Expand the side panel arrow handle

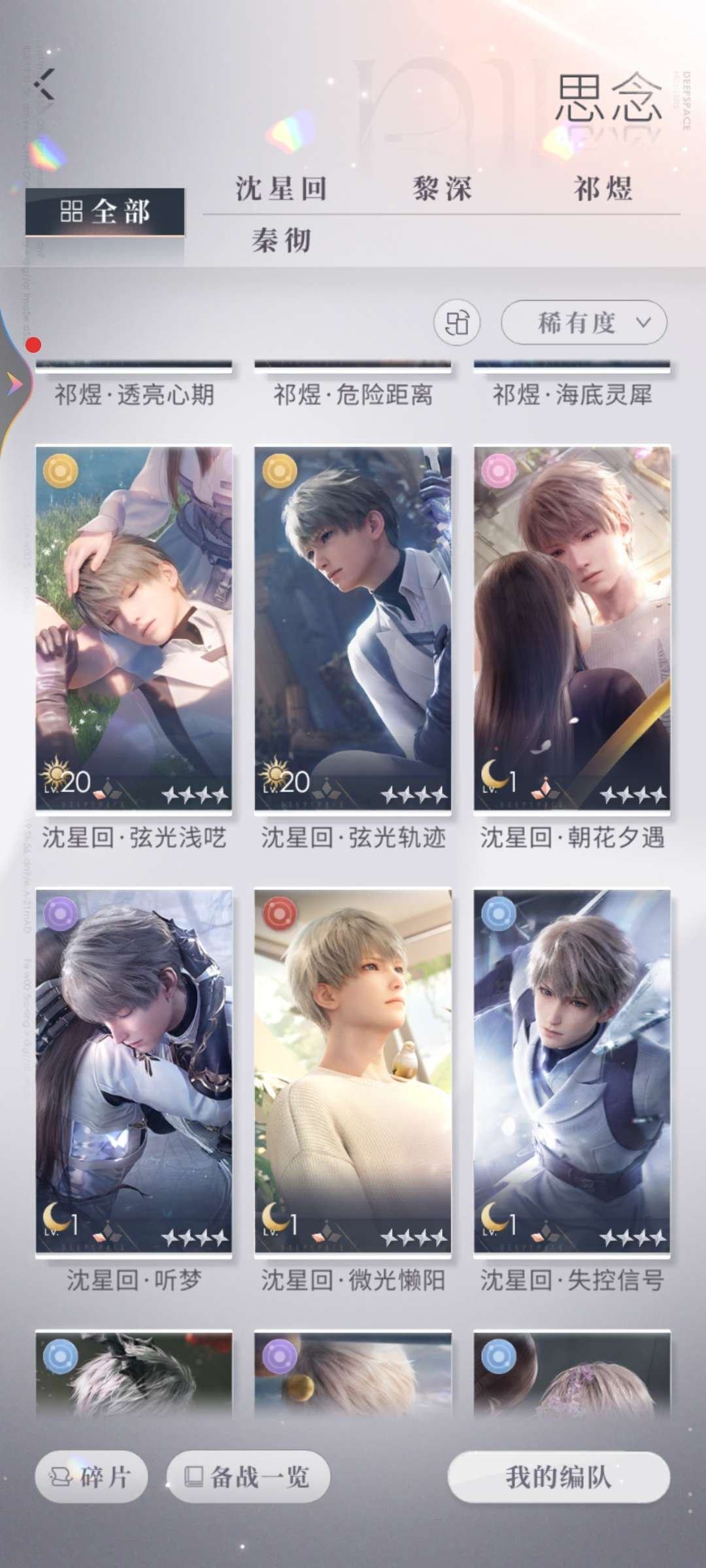click(13, 383)
